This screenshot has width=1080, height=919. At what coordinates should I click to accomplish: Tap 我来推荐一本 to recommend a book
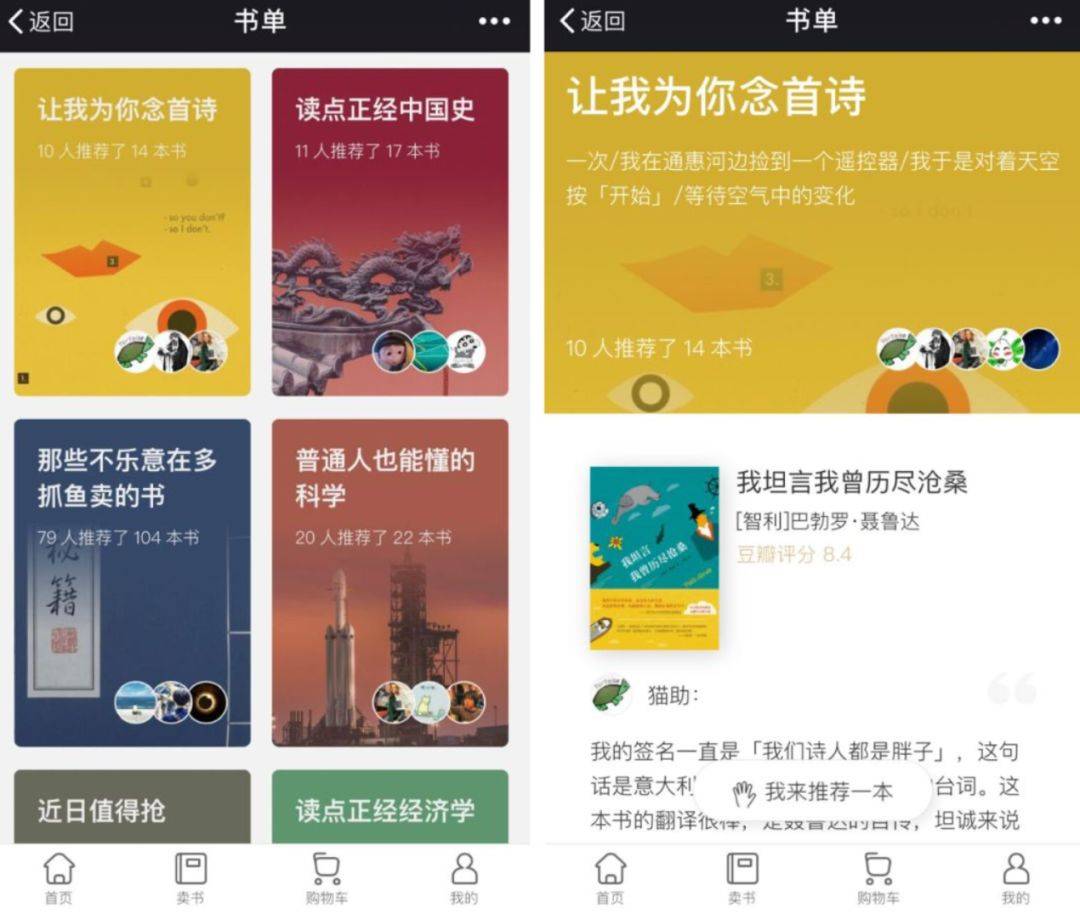[812, 792]
